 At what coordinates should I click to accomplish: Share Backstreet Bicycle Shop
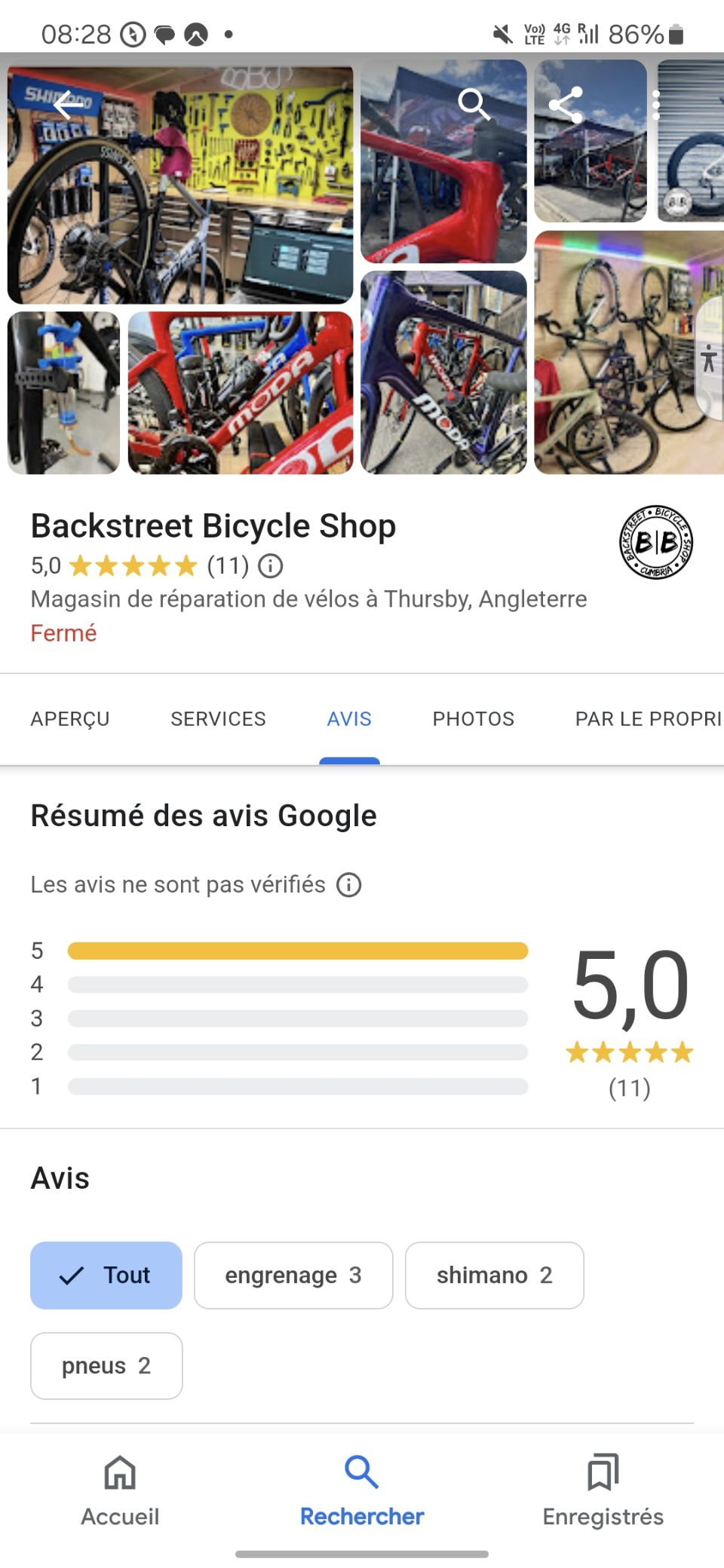click(x=566, y=105)
